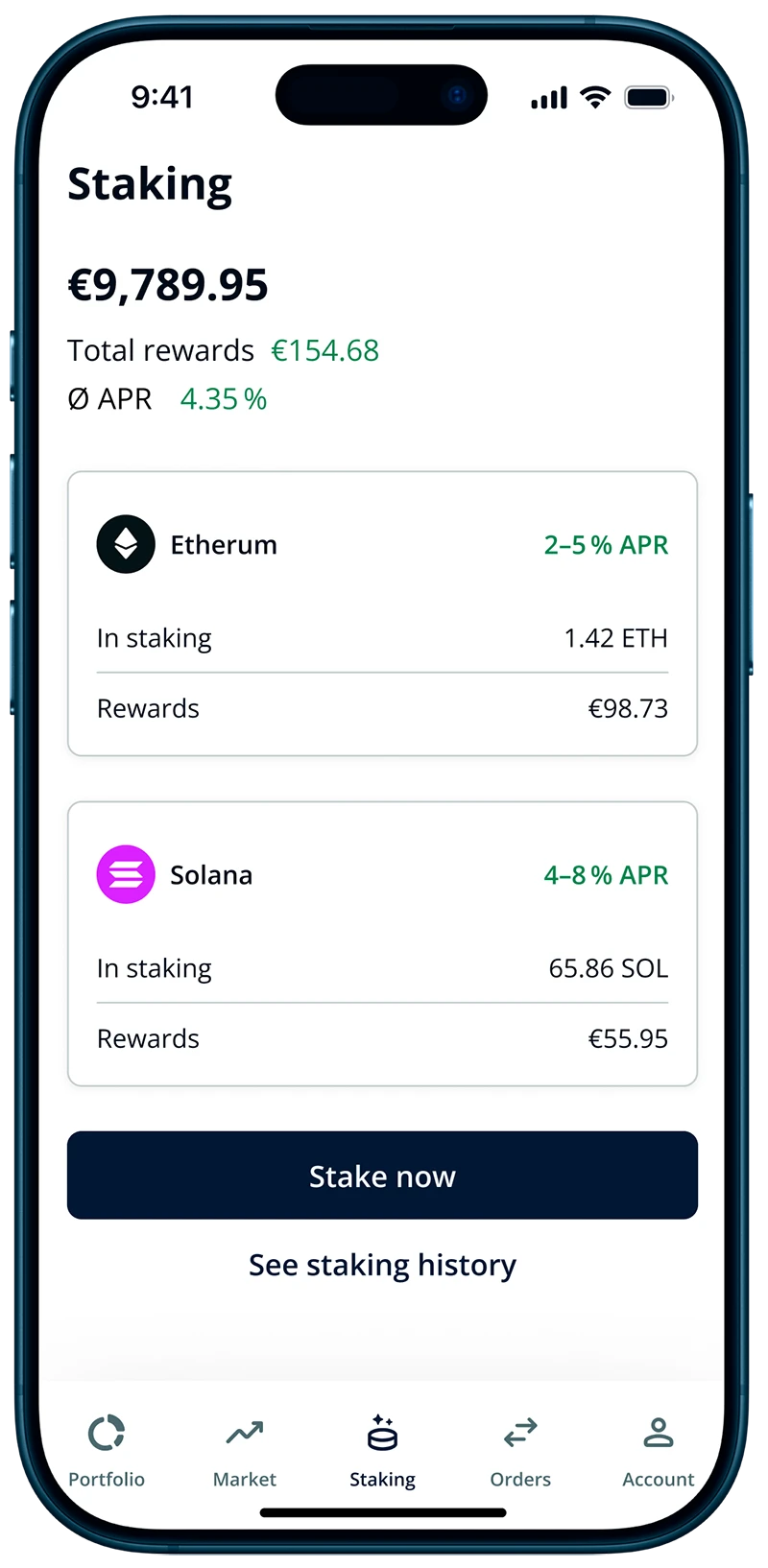Image resolution: width=768 pixels, height=1568 pixels.
Task: Tap the Stake now button
Action: click(382, 1176)
